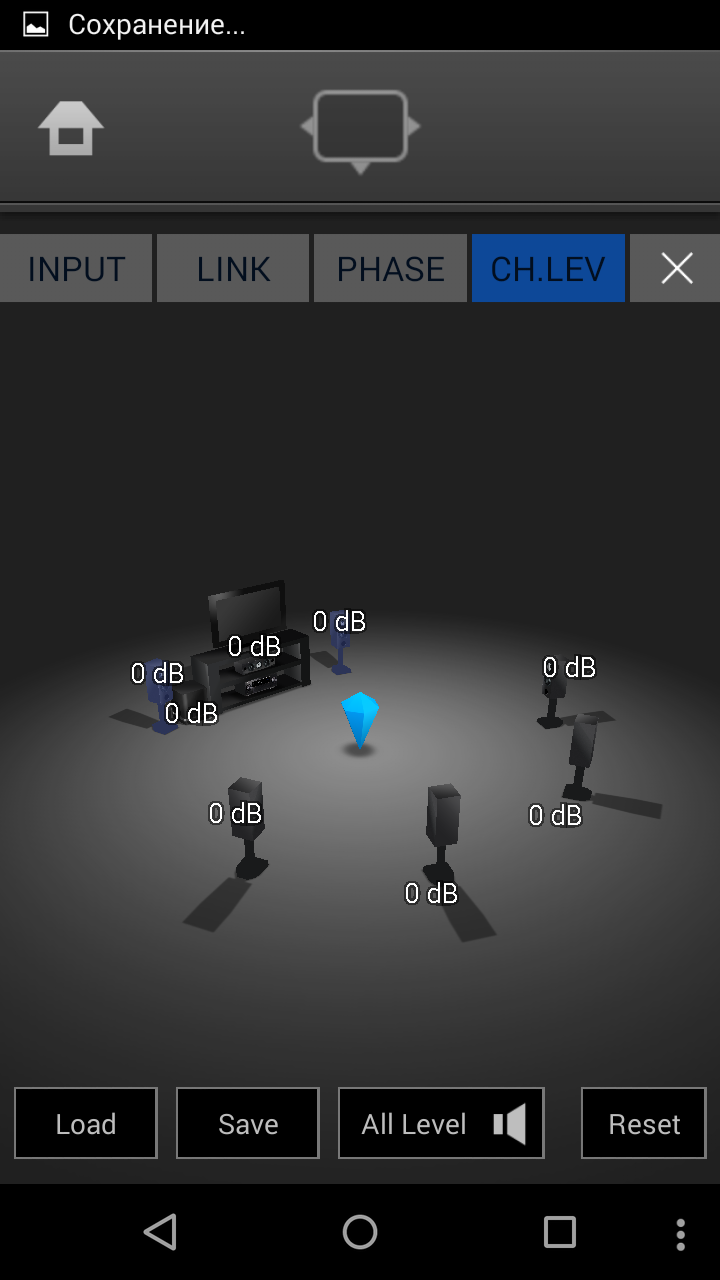Open the PHASE tab
The width and height of the screenshot is (720, 1280).
pyautogui.click(x=390, y=269)
